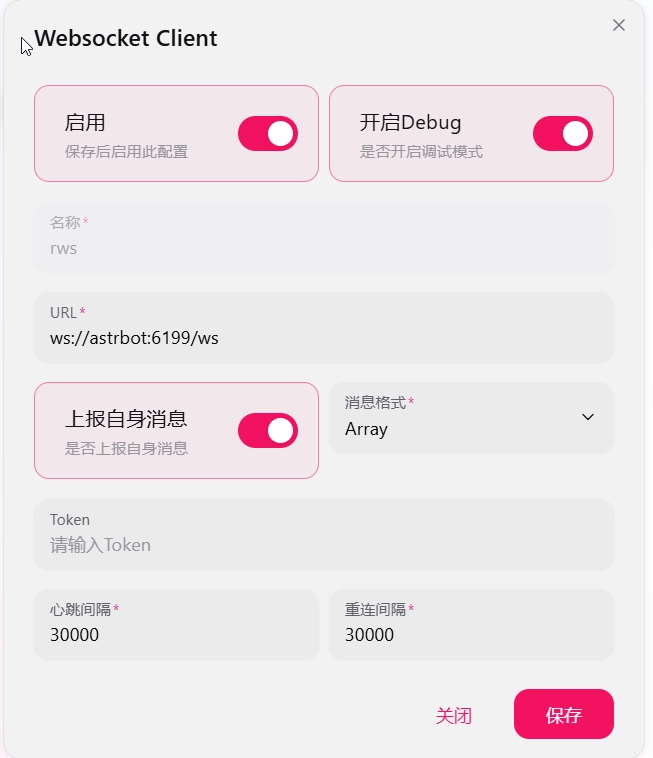The height and width of the screenshot is (758, 653).
Task: Edit the 心跳间隔 field
Action: (x=176, y=635)
